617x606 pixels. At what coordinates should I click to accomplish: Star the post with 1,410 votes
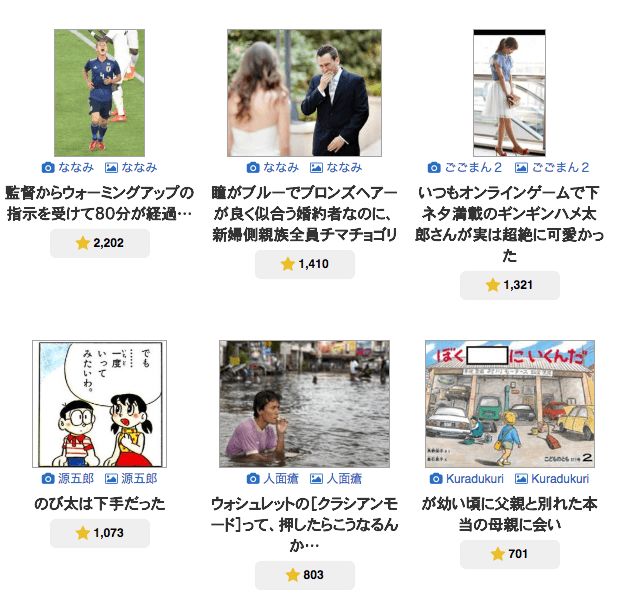point(304,264)
